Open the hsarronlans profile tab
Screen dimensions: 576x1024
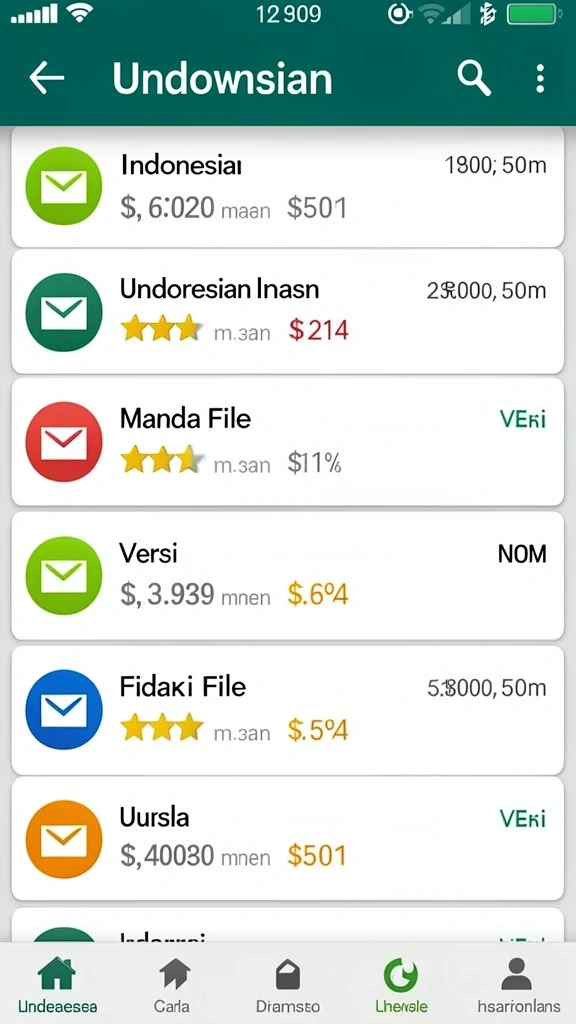[519, 985]
